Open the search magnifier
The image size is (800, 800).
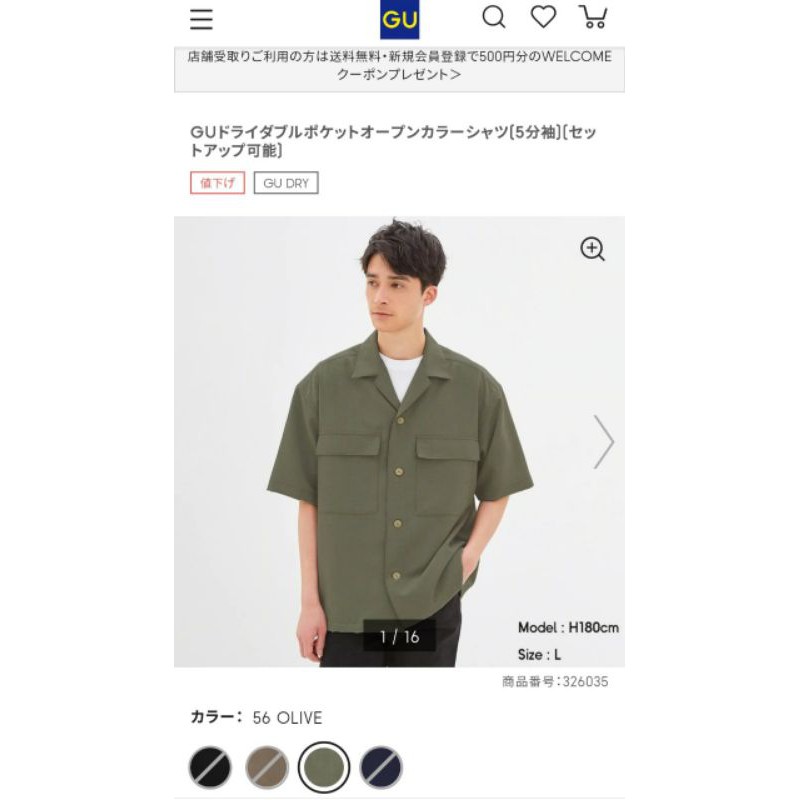pyautogui.click(x=494, y=17)
